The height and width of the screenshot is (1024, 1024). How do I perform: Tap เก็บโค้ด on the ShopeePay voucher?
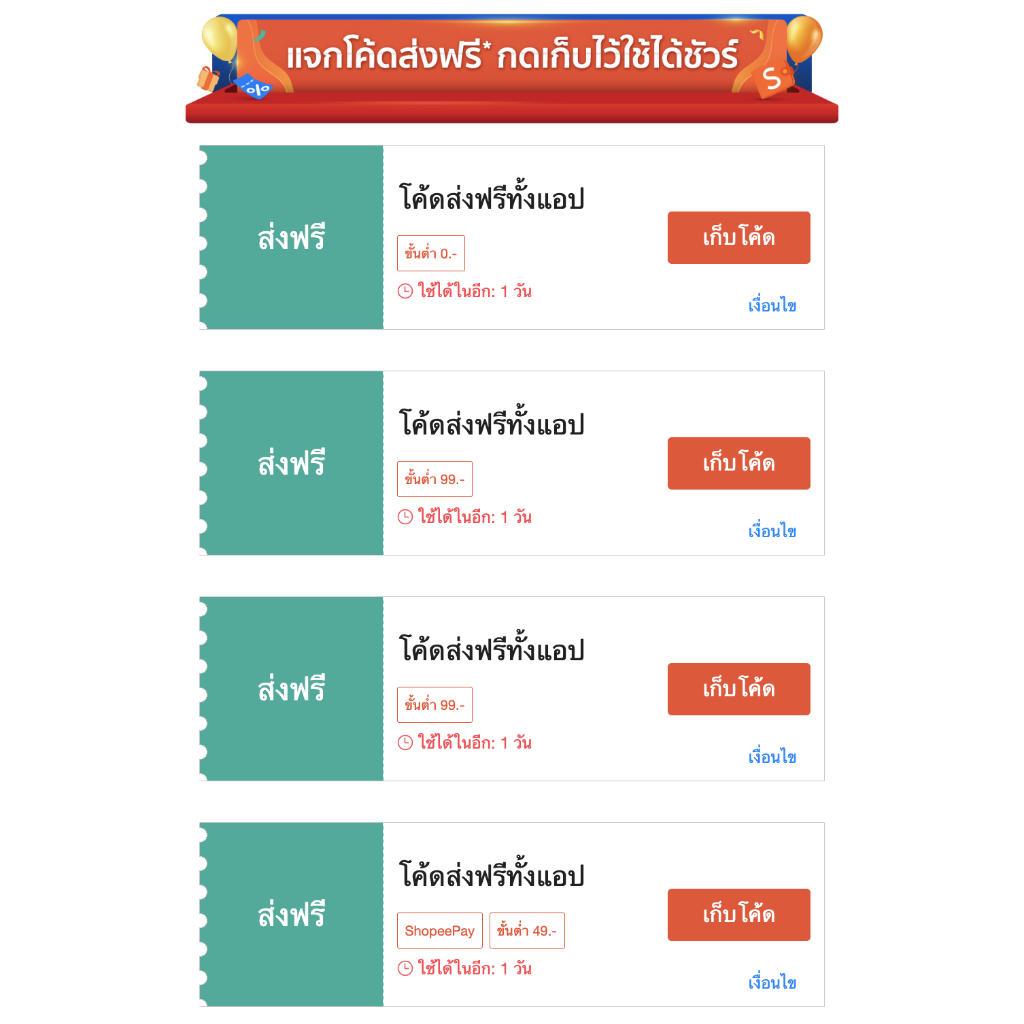(x=739, y=914)
